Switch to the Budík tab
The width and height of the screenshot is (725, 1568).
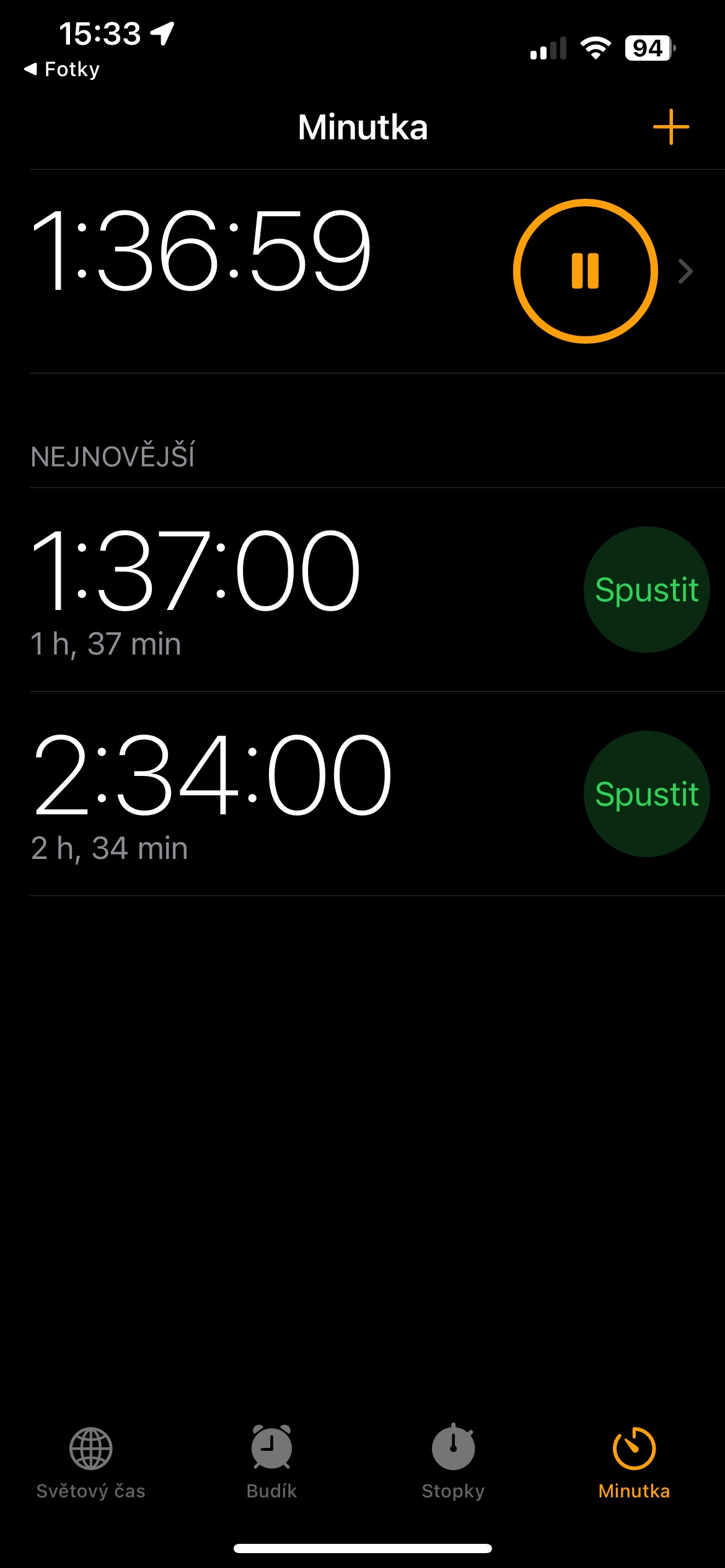tap(272, 1463)
